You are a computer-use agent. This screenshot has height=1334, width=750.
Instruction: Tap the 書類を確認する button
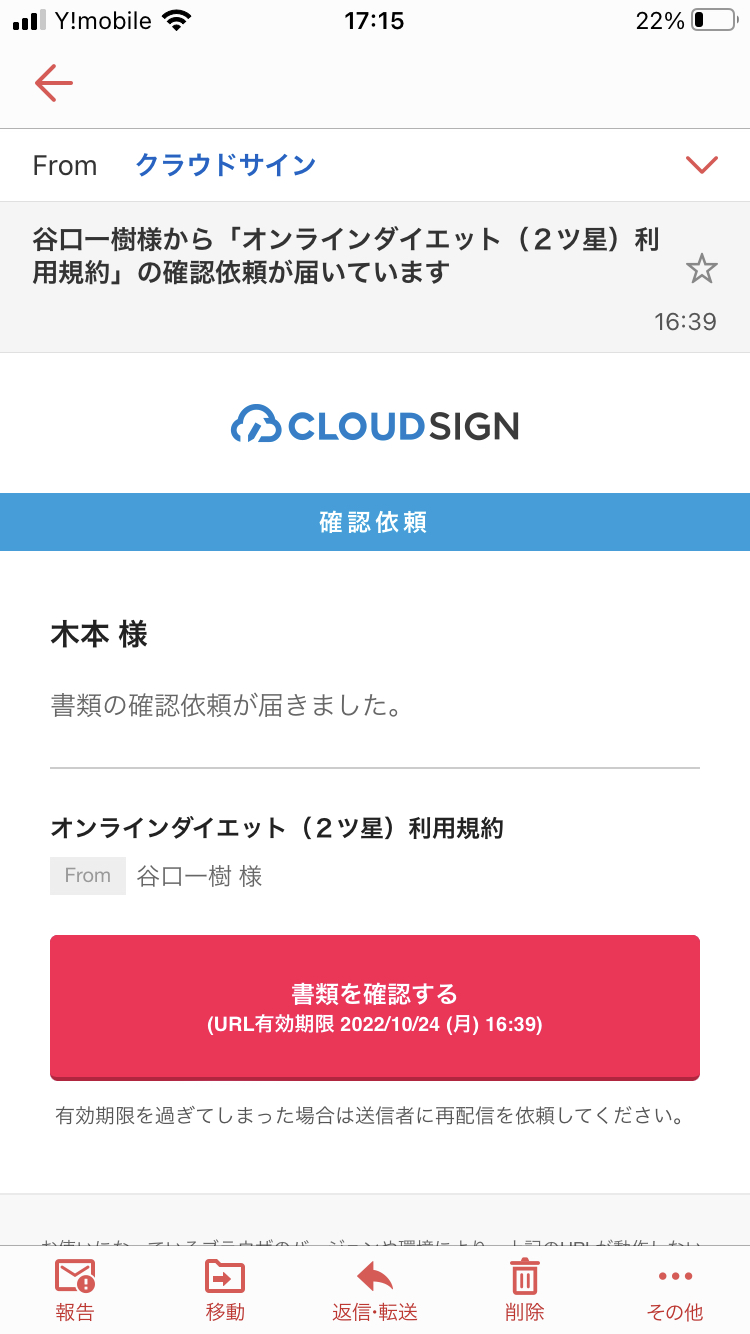[x=375, y=1007]
